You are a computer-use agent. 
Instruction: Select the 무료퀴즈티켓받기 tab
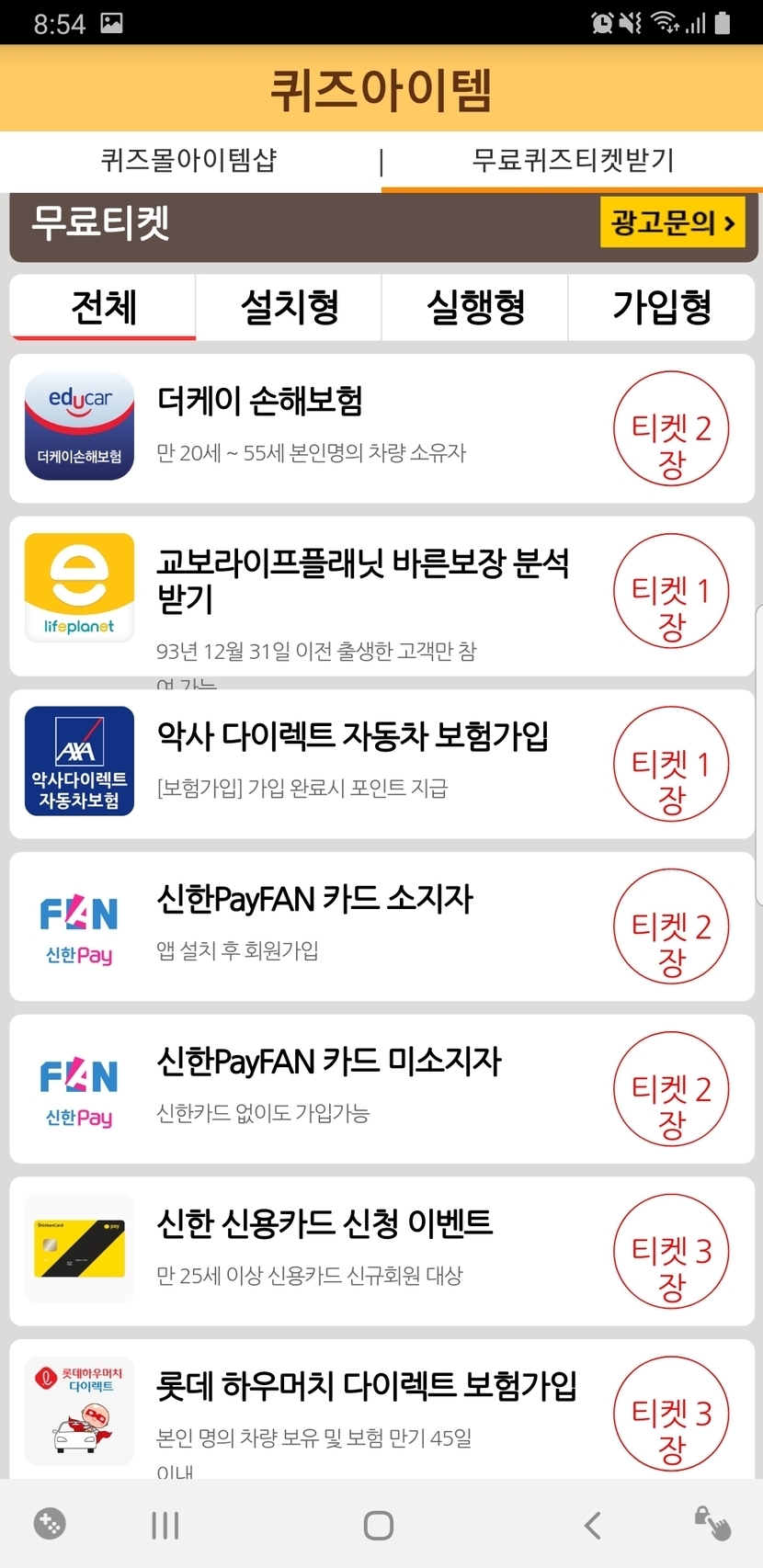(572, 161)
